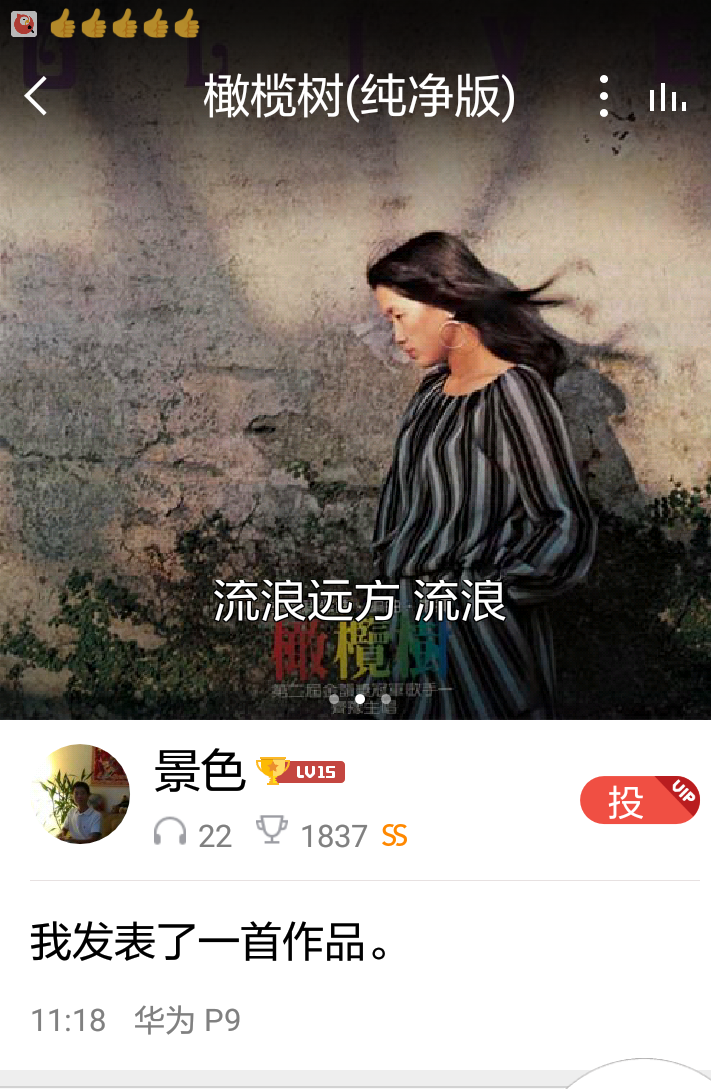
Task: Go back using the top-left arrow
Action: click(x=36, y=97)
